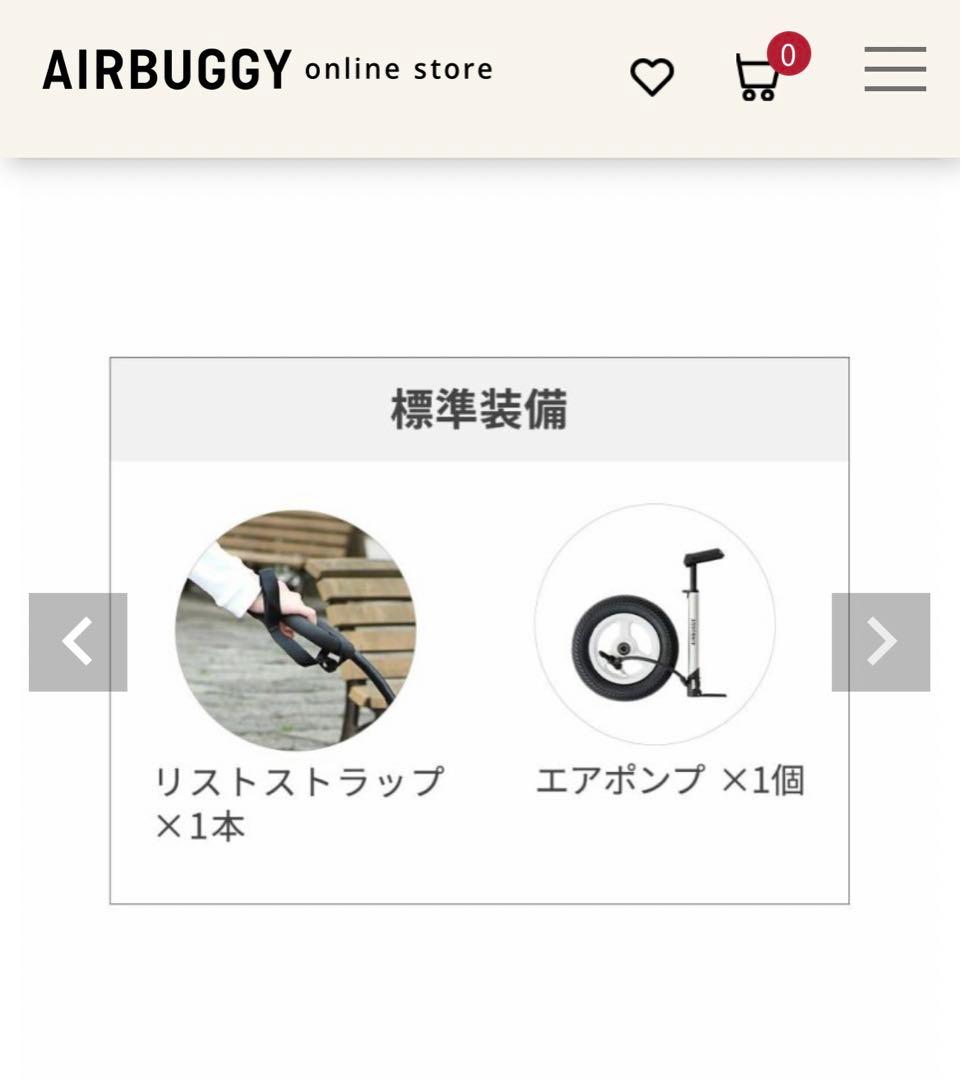Click the リストストラップ ×1本 label

coord(299,800)
